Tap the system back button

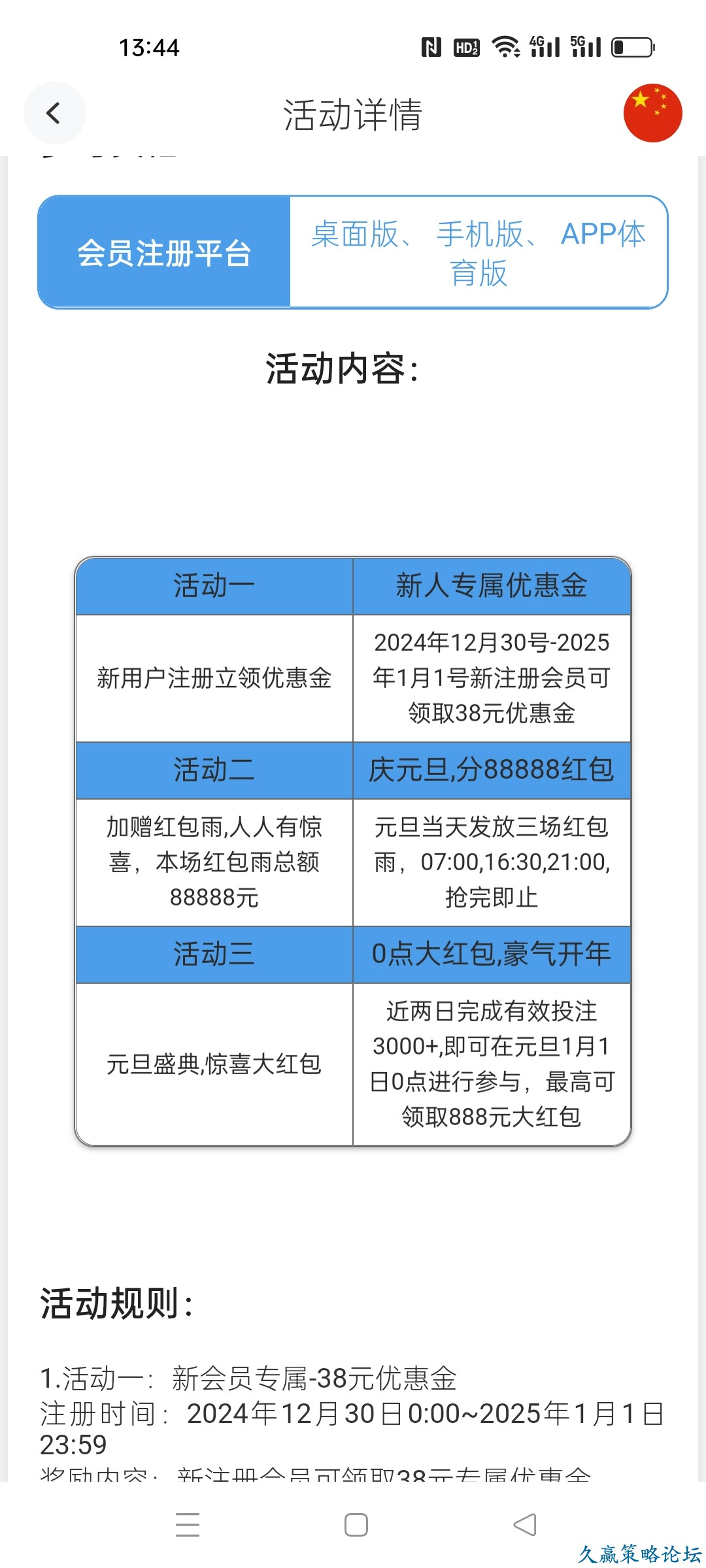click(524, 1525)
